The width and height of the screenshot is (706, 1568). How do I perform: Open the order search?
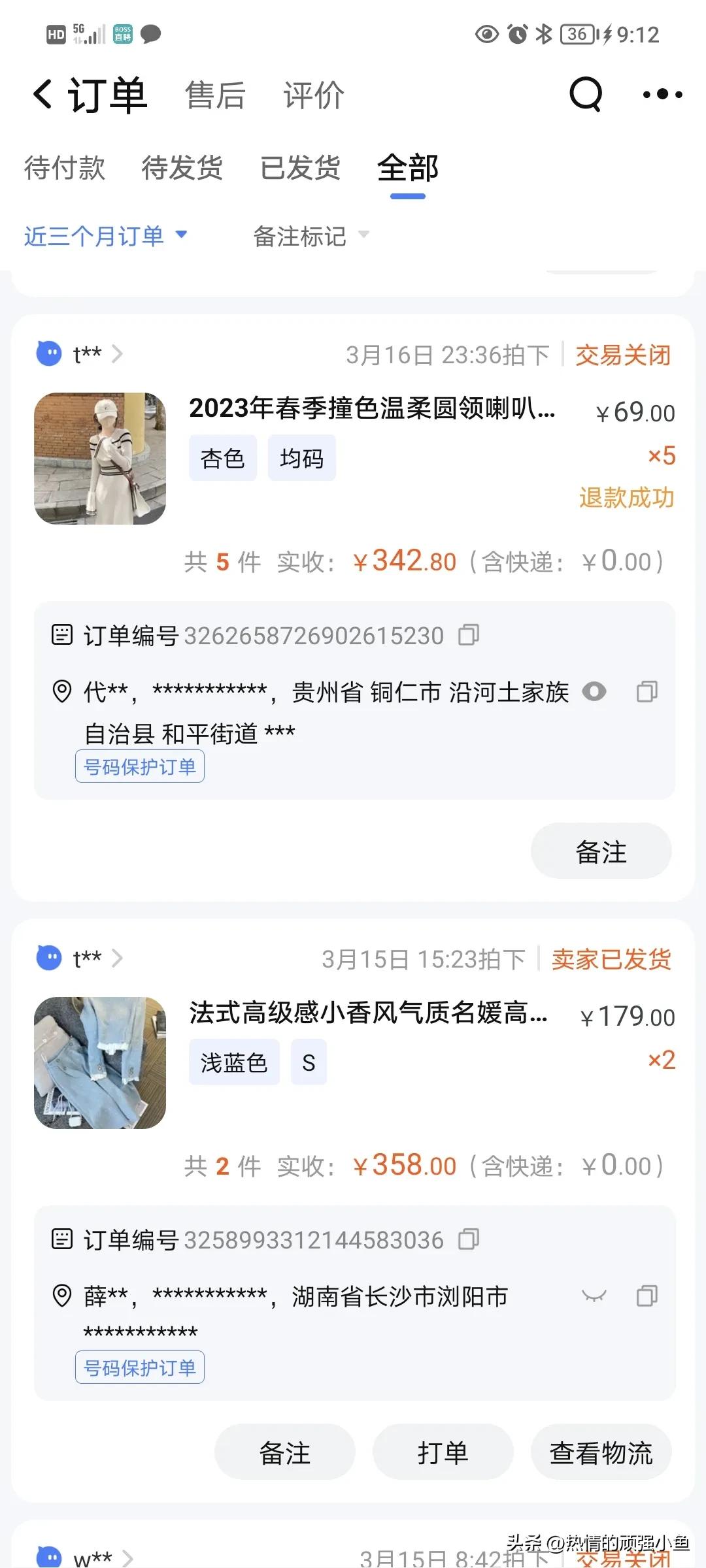[x=586, y=94]
